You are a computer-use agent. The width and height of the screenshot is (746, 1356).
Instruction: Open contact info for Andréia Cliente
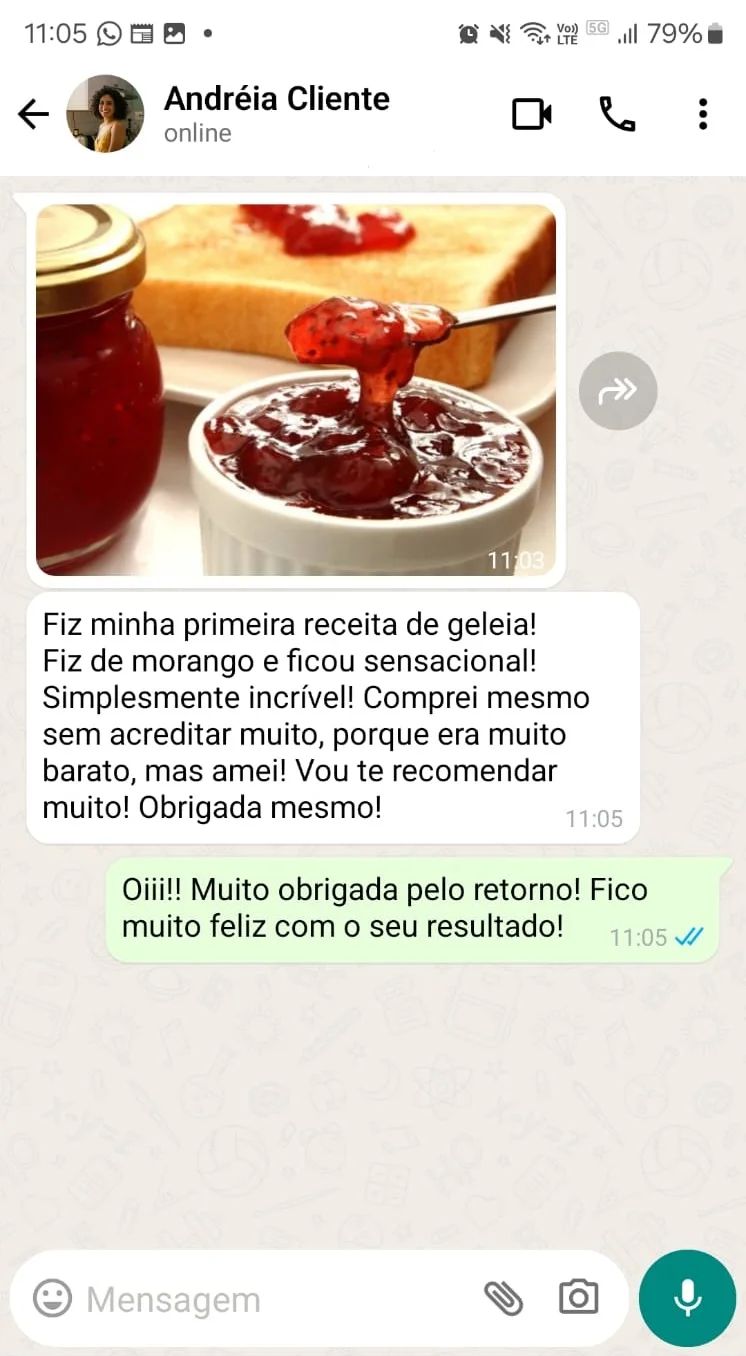(276, 114)
